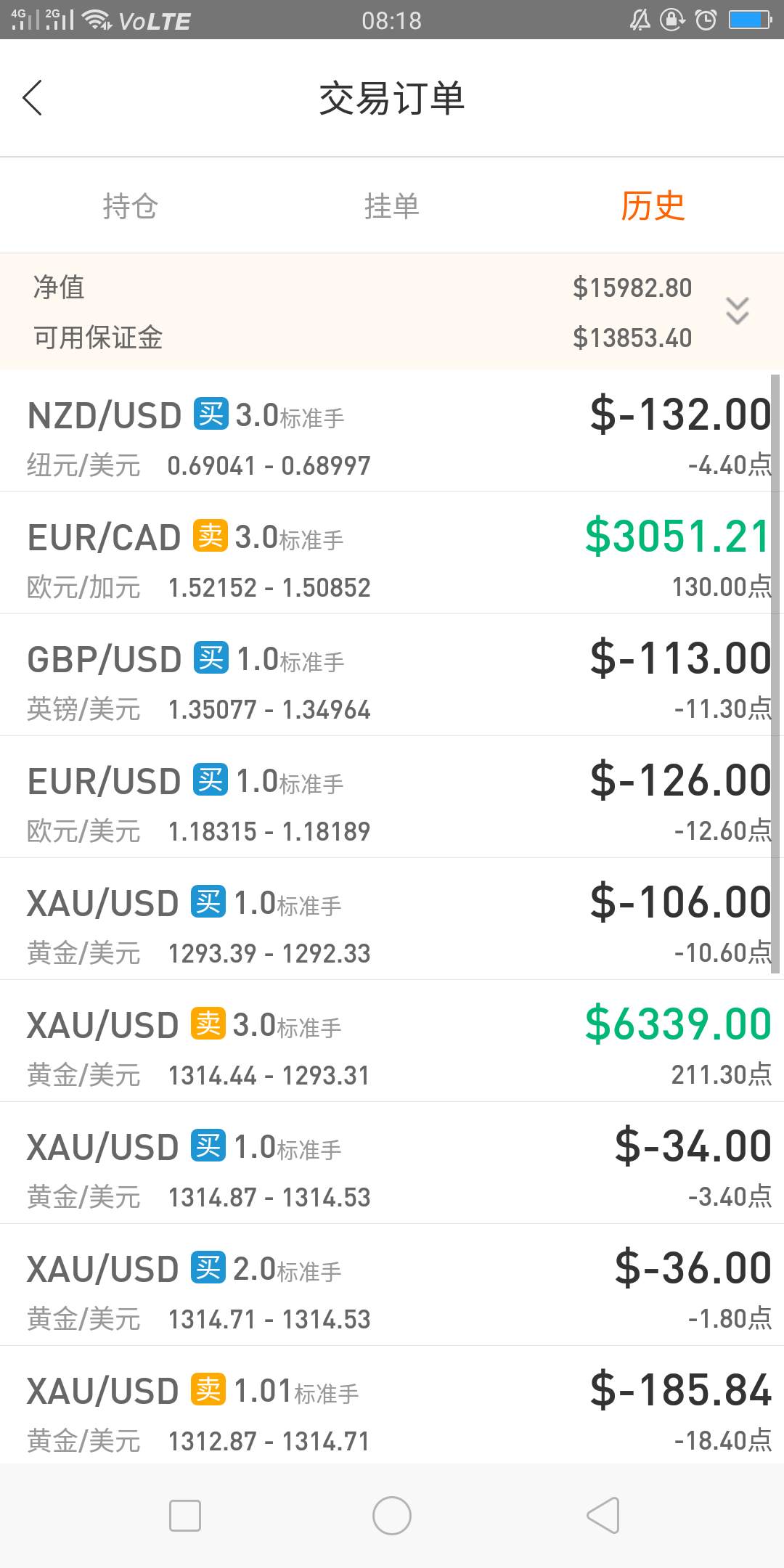Select the 历史 tab
Image resolution: width=784 pixels, height=1568 pixels.
pos(653,206)
